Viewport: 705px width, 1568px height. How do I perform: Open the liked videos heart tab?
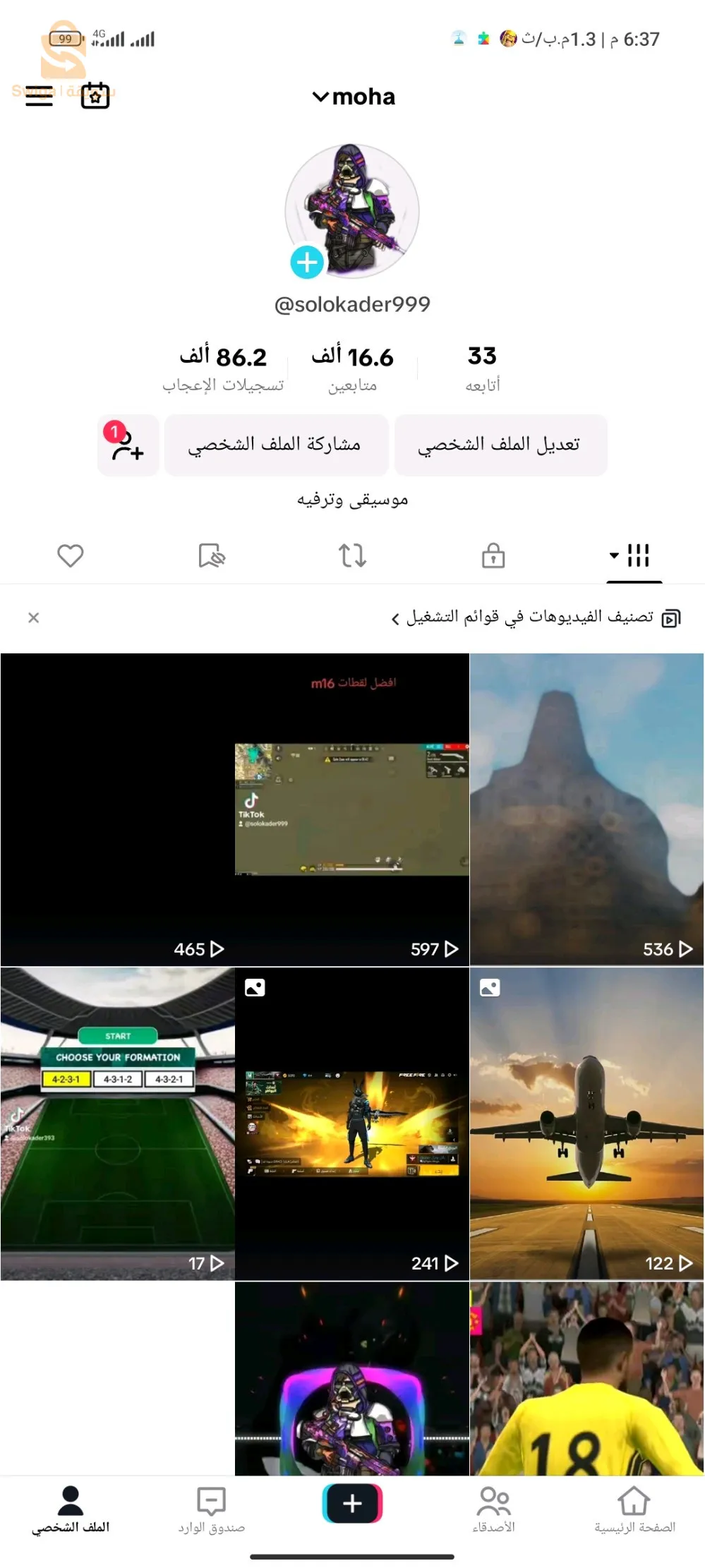click(70, 555)
